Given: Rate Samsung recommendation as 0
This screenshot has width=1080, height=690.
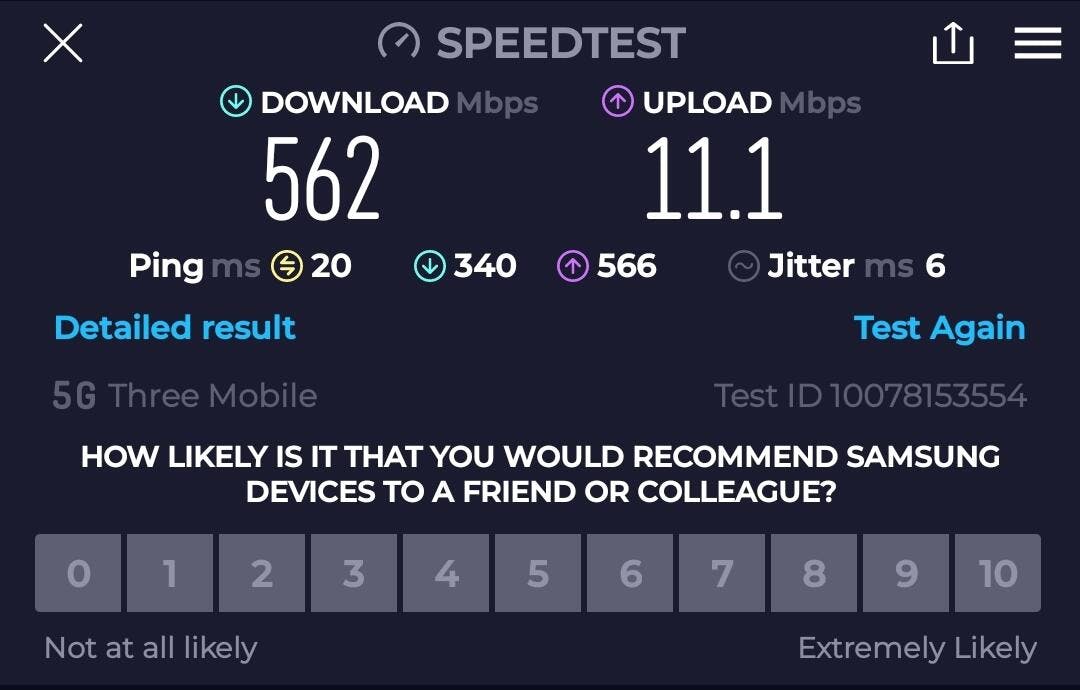Looking at the screenshot, I should [78, 573].
